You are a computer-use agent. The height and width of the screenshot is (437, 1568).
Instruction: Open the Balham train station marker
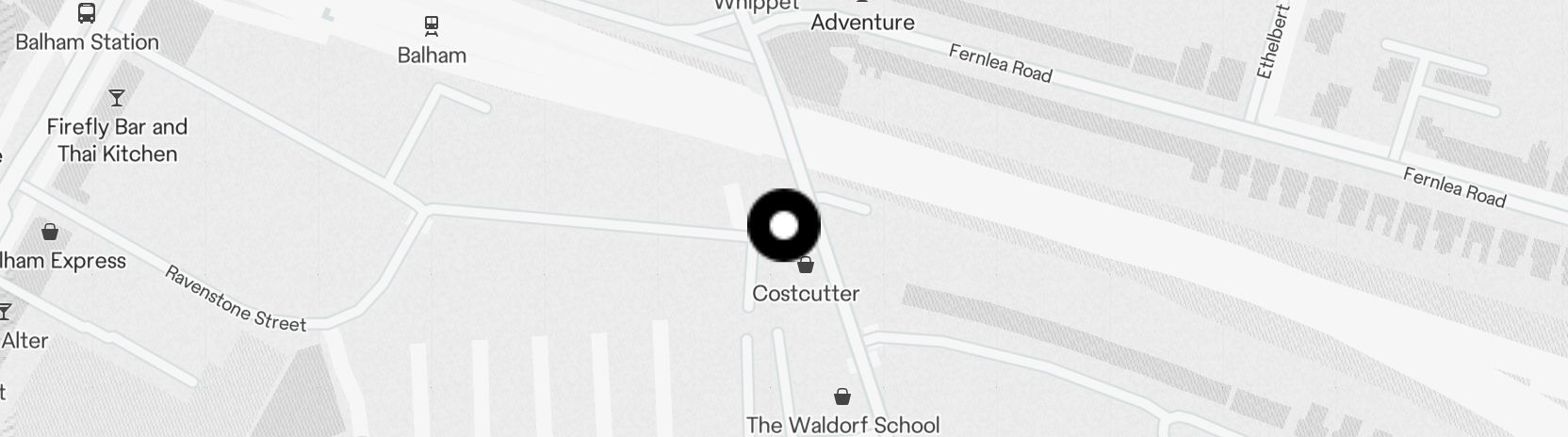tap(432, 25)
